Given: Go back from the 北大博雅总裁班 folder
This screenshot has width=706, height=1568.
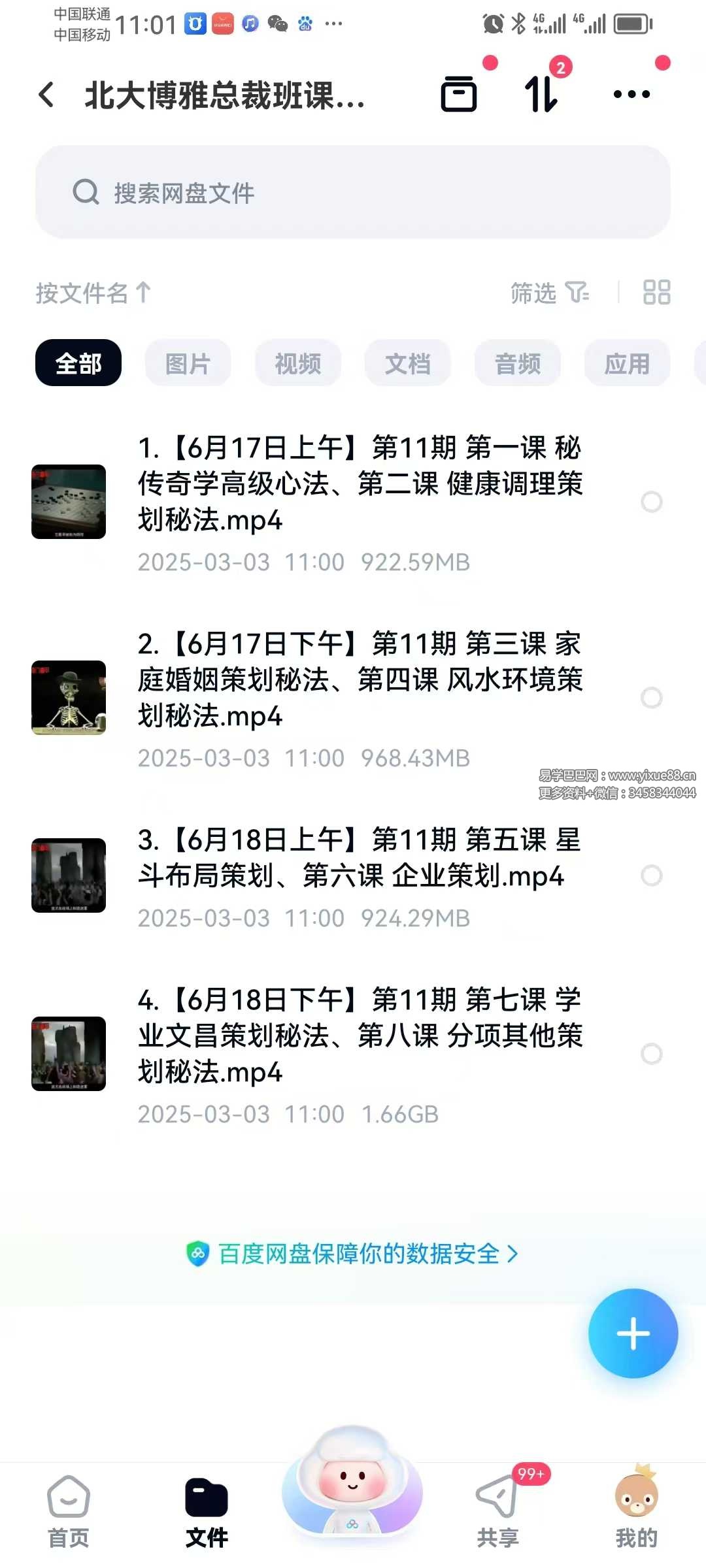Looking at the screenshot, I should (x=46, y=95).
